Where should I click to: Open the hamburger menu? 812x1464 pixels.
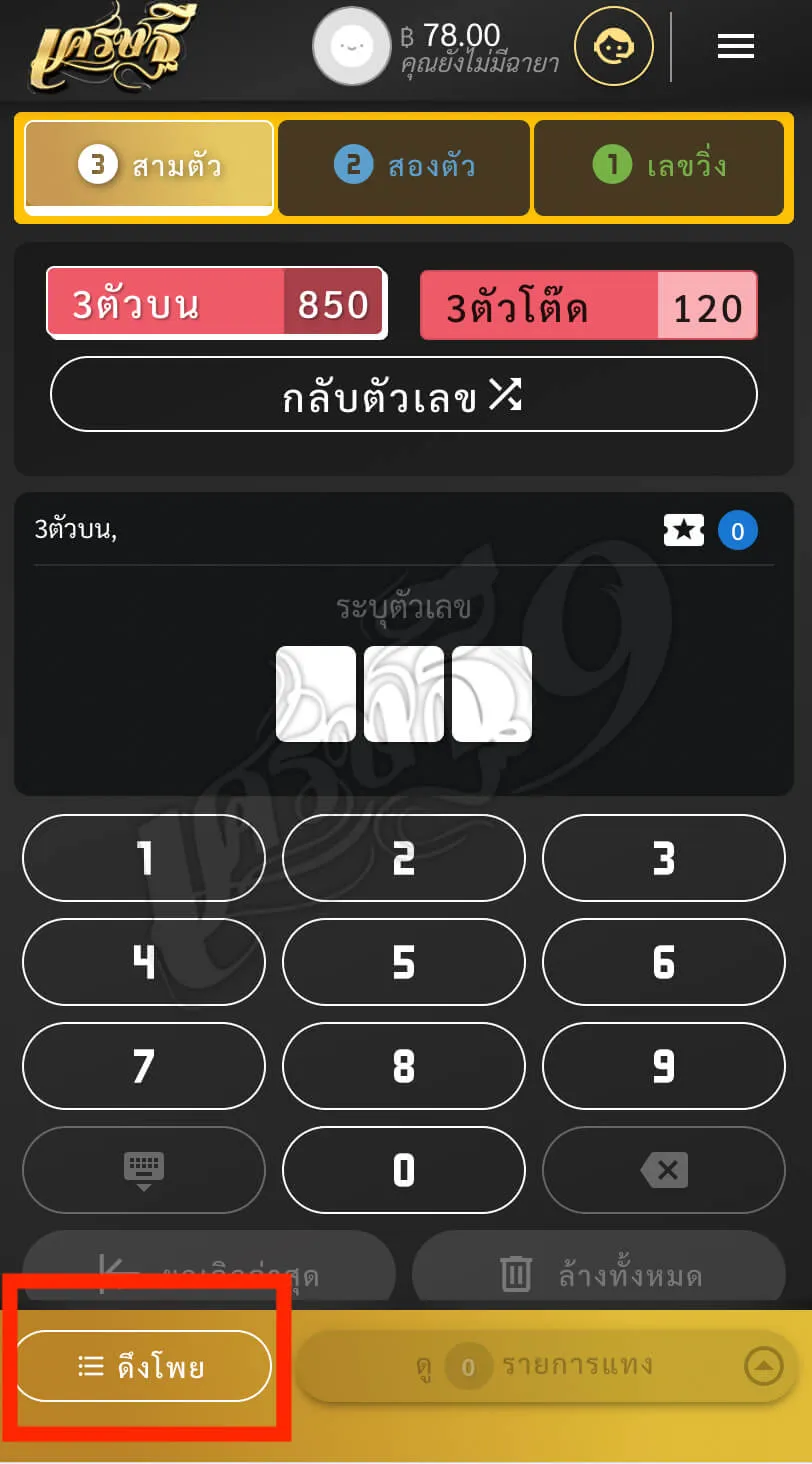(x=736, y=46)
